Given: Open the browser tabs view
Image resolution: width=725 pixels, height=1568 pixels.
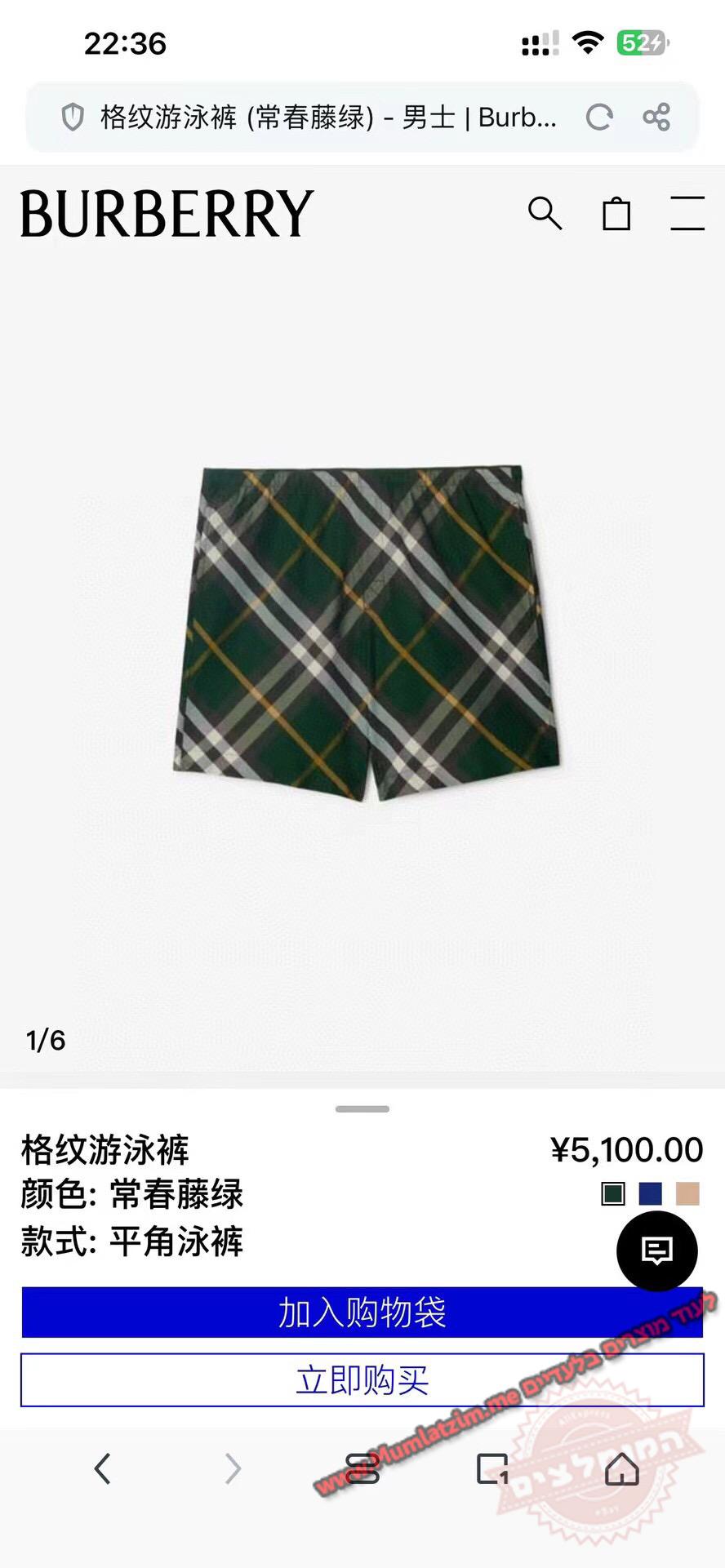Looking at the screenshot, I should point(492,1468).
